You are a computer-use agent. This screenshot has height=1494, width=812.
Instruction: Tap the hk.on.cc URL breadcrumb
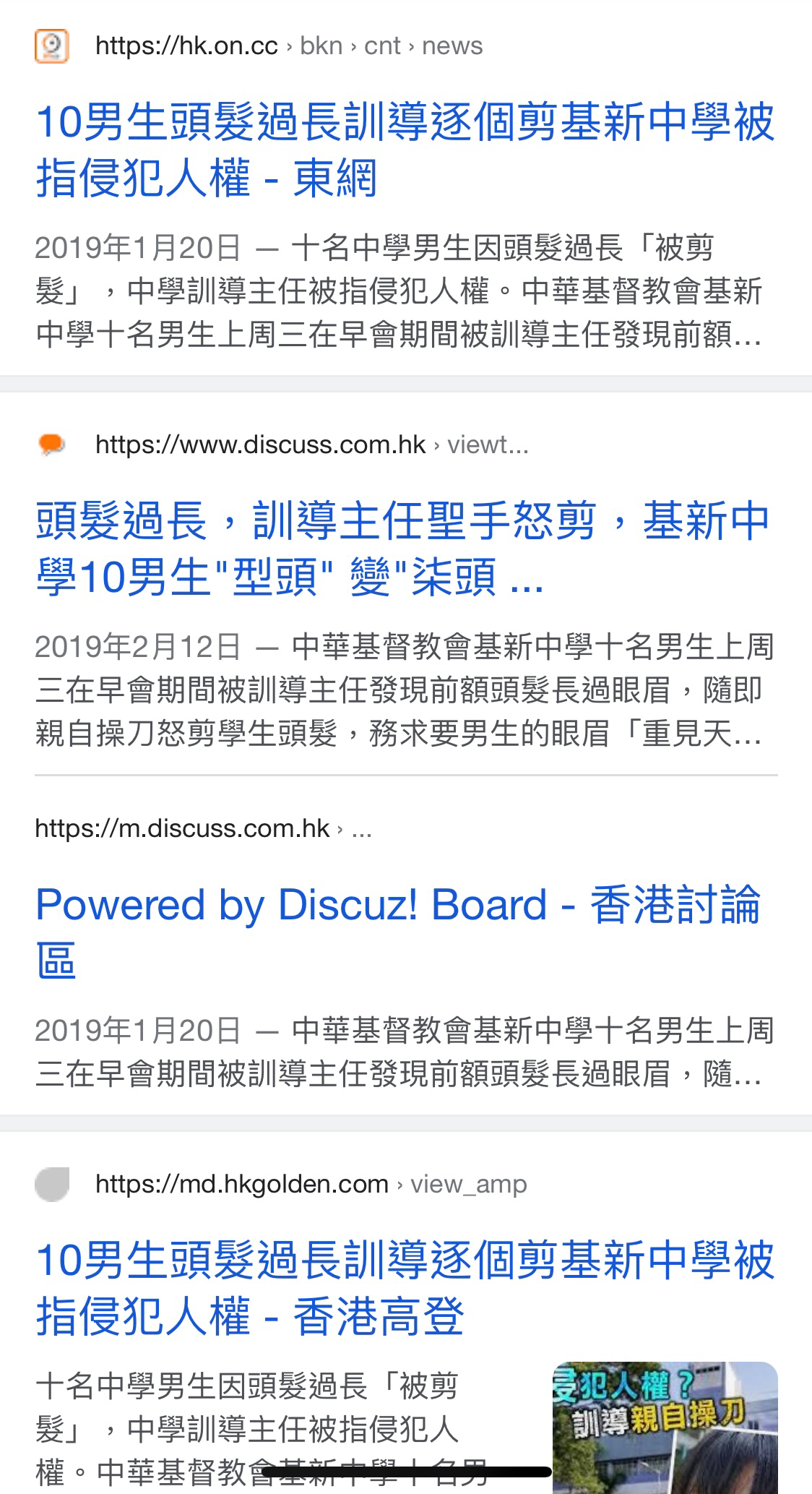click(289, 46)
